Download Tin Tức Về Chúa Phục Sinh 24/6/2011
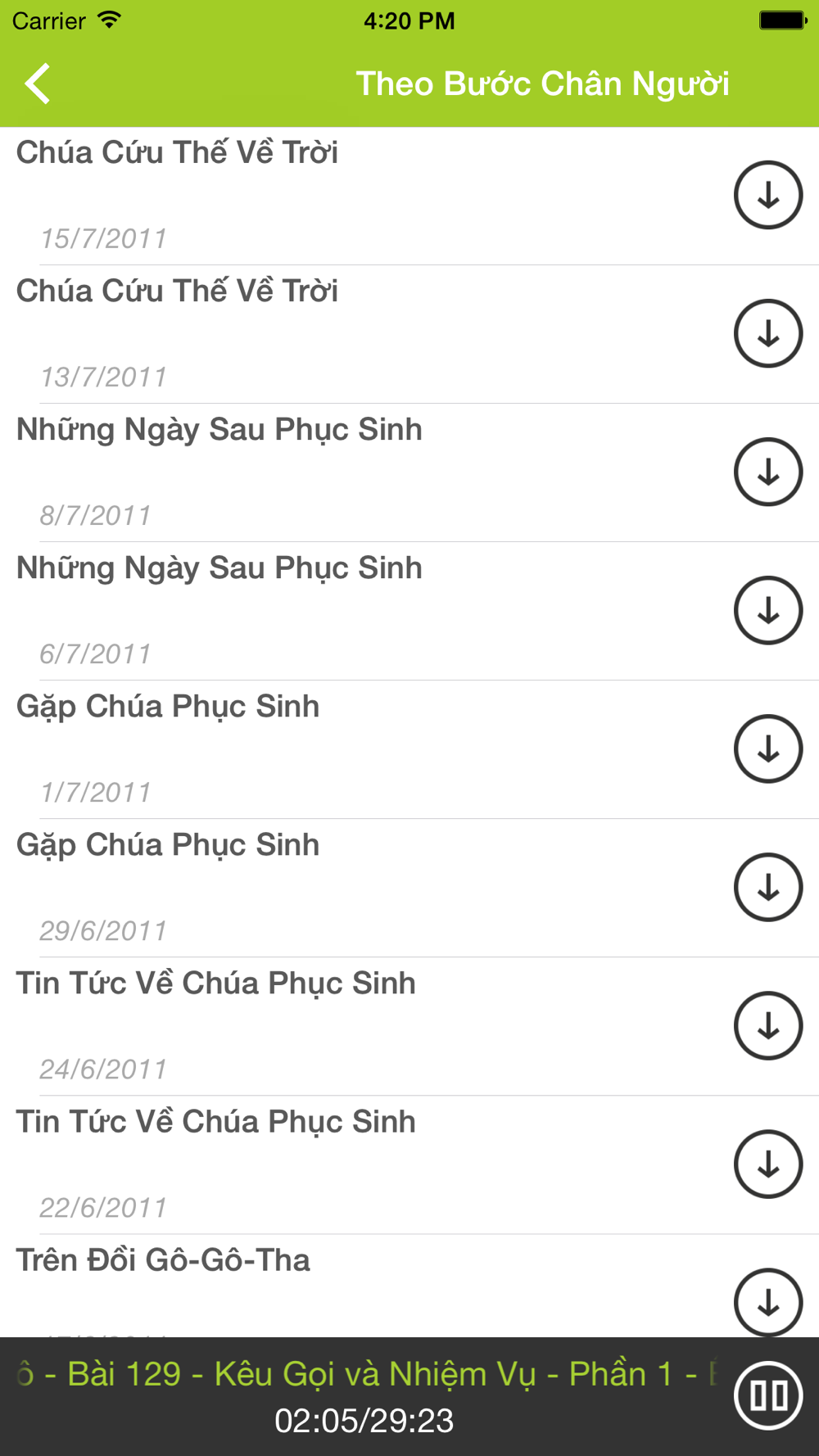 (768, 1025)
